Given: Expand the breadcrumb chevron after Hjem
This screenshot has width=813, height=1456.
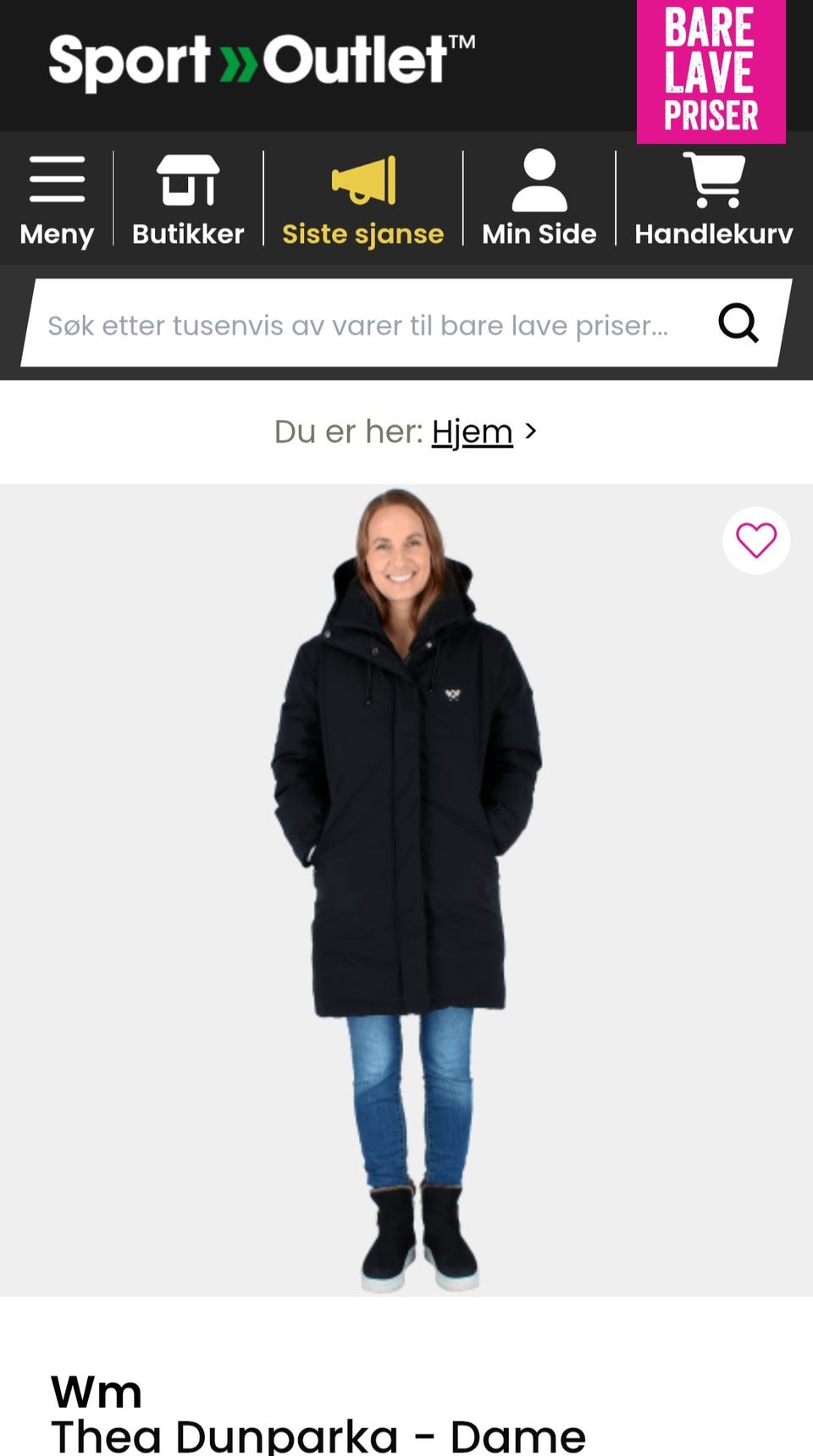Looking at the screenshot, I should pyautogui.click(x=533, y=432).
